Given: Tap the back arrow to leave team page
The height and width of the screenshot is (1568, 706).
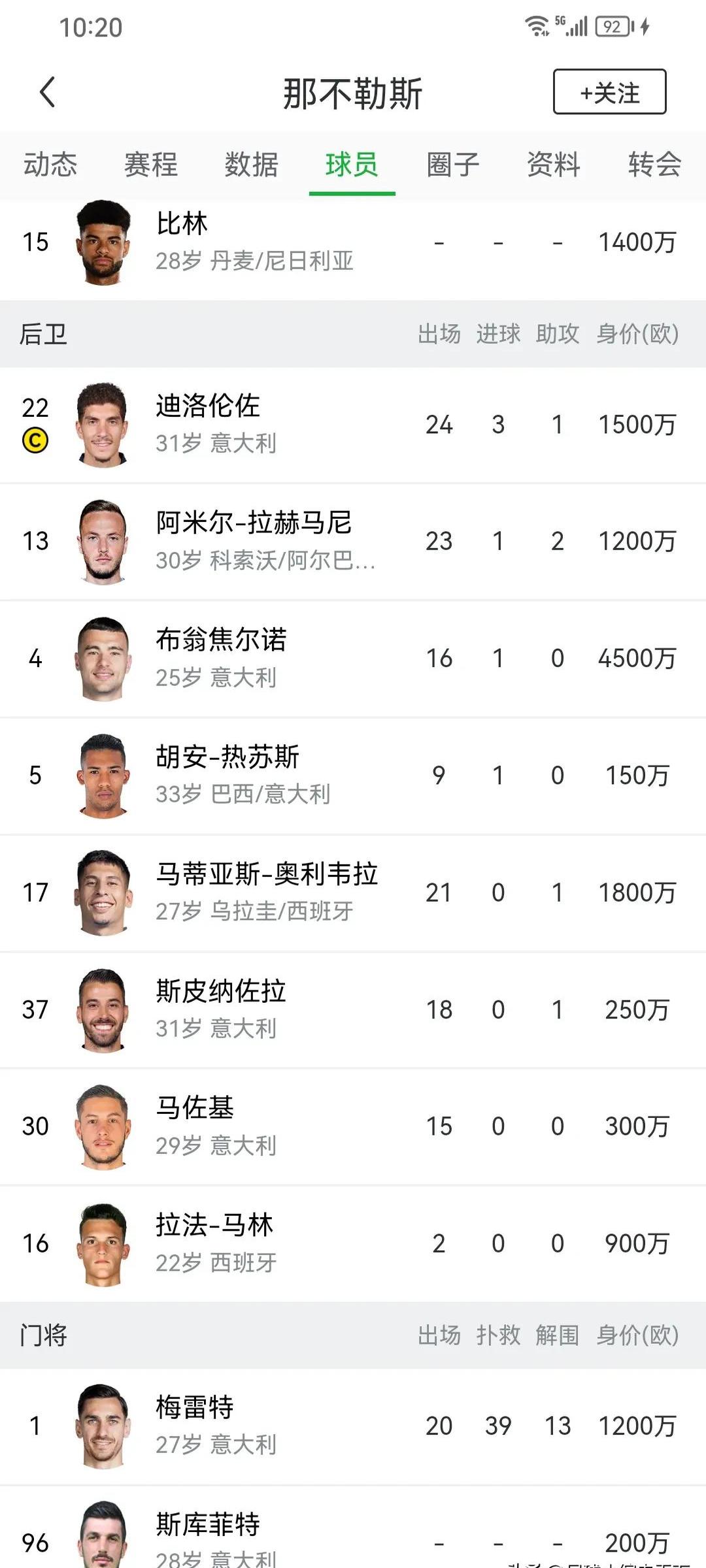Looking at the screenshot, I should point(47,93).
